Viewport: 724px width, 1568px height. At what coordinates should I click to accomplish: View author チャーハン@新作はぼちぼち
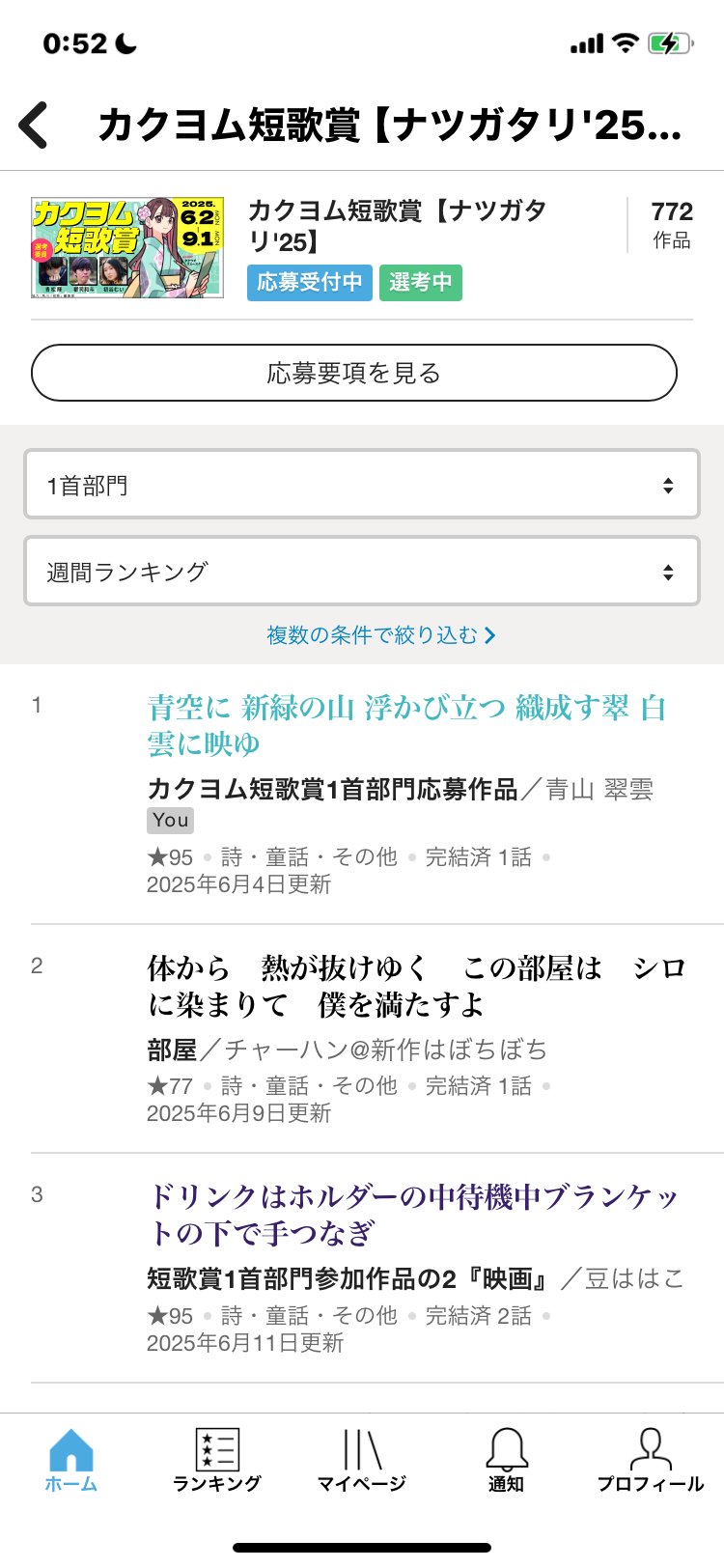pyautogui.click(x=386, y=1050)
